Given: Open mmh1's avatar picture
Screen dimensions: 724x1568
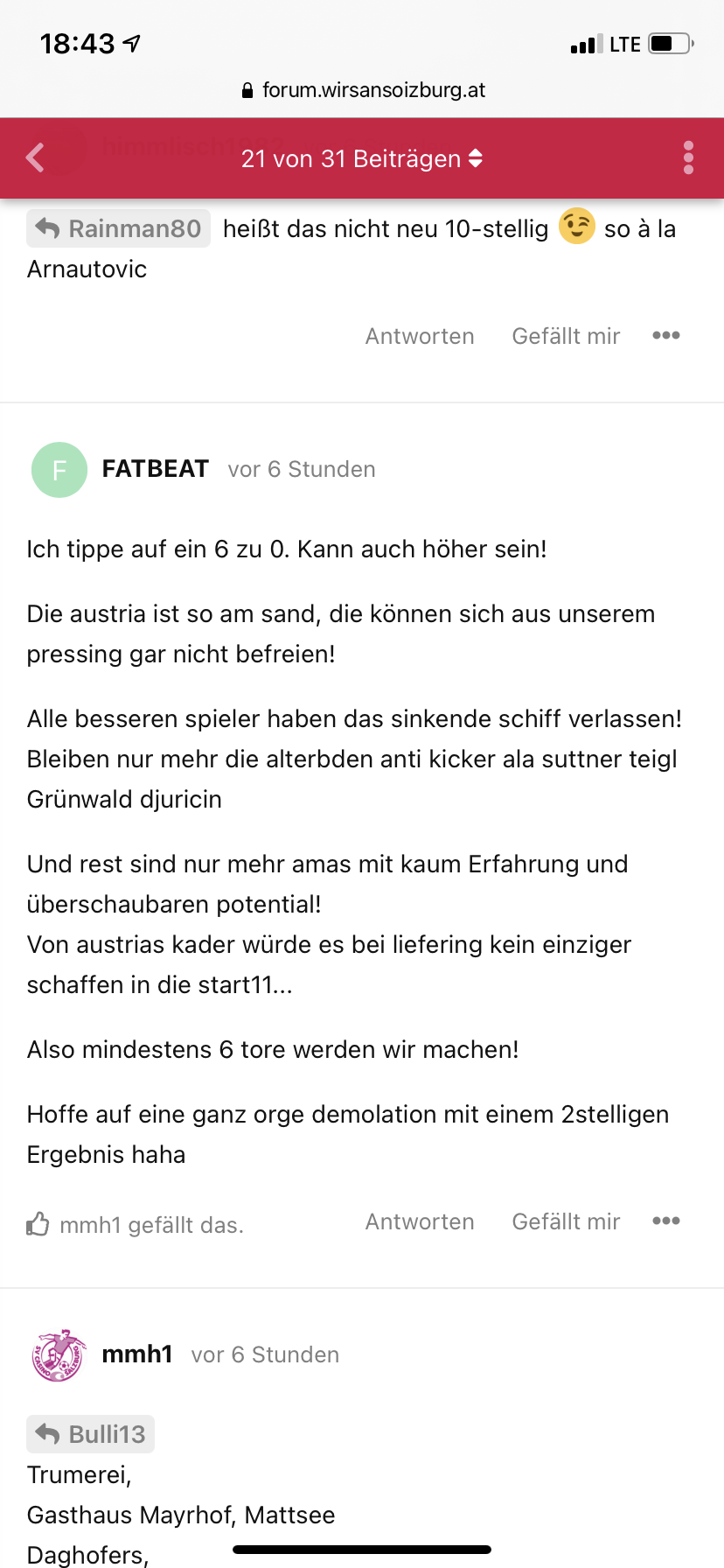Looking at the screenshot, I should coord(59,1355).
